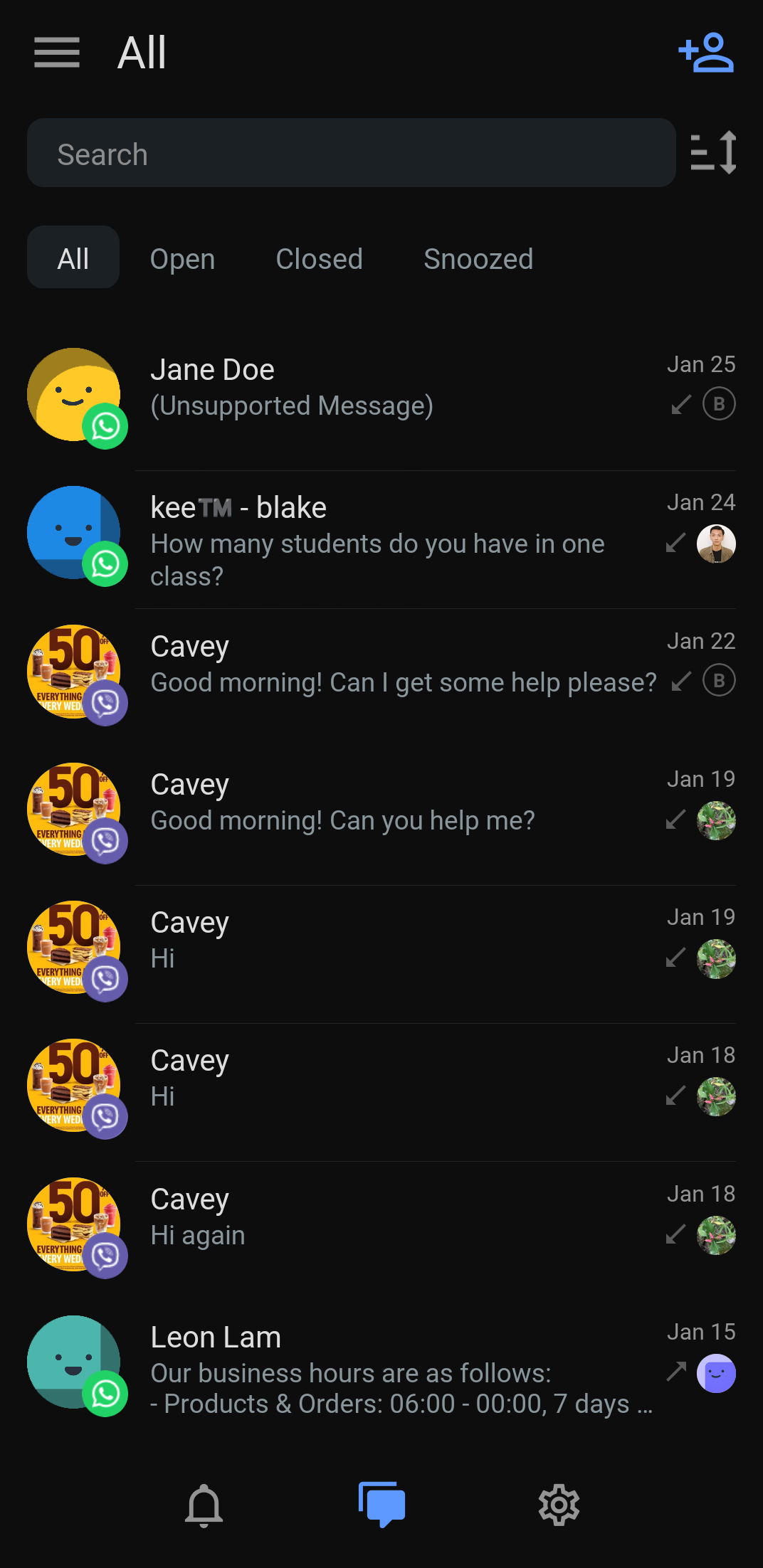Select the All filter tab
763x1568 pixels.
point(73,258)
